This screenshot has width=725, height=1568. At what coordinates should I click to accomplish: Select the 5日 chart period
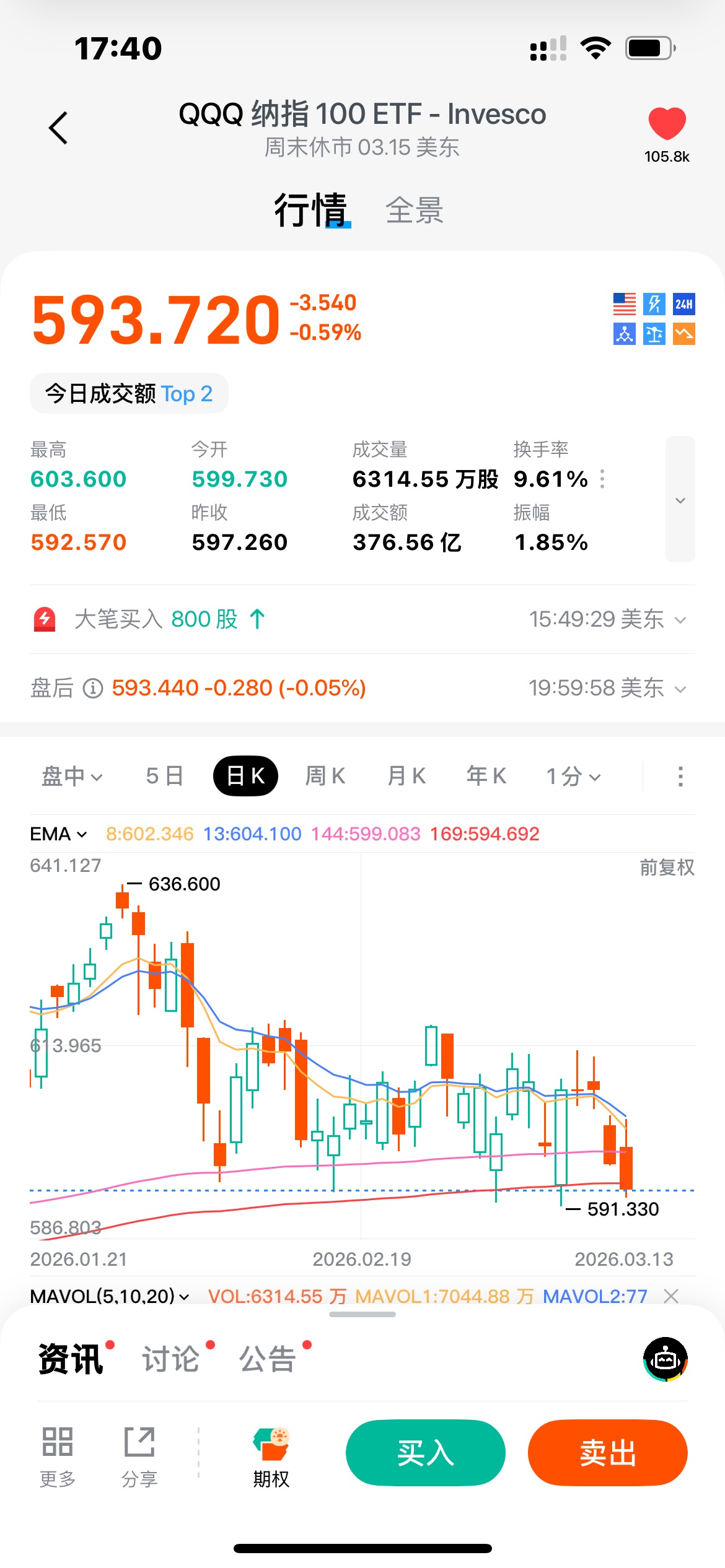click(164, 776)
